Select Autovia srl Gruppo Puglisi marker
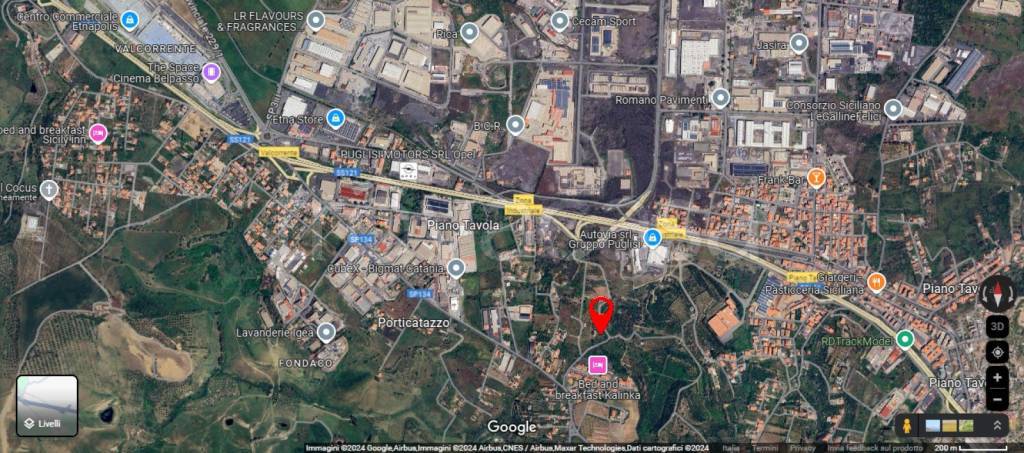This screenshot has width=1024, height=453. click(652, 237)
